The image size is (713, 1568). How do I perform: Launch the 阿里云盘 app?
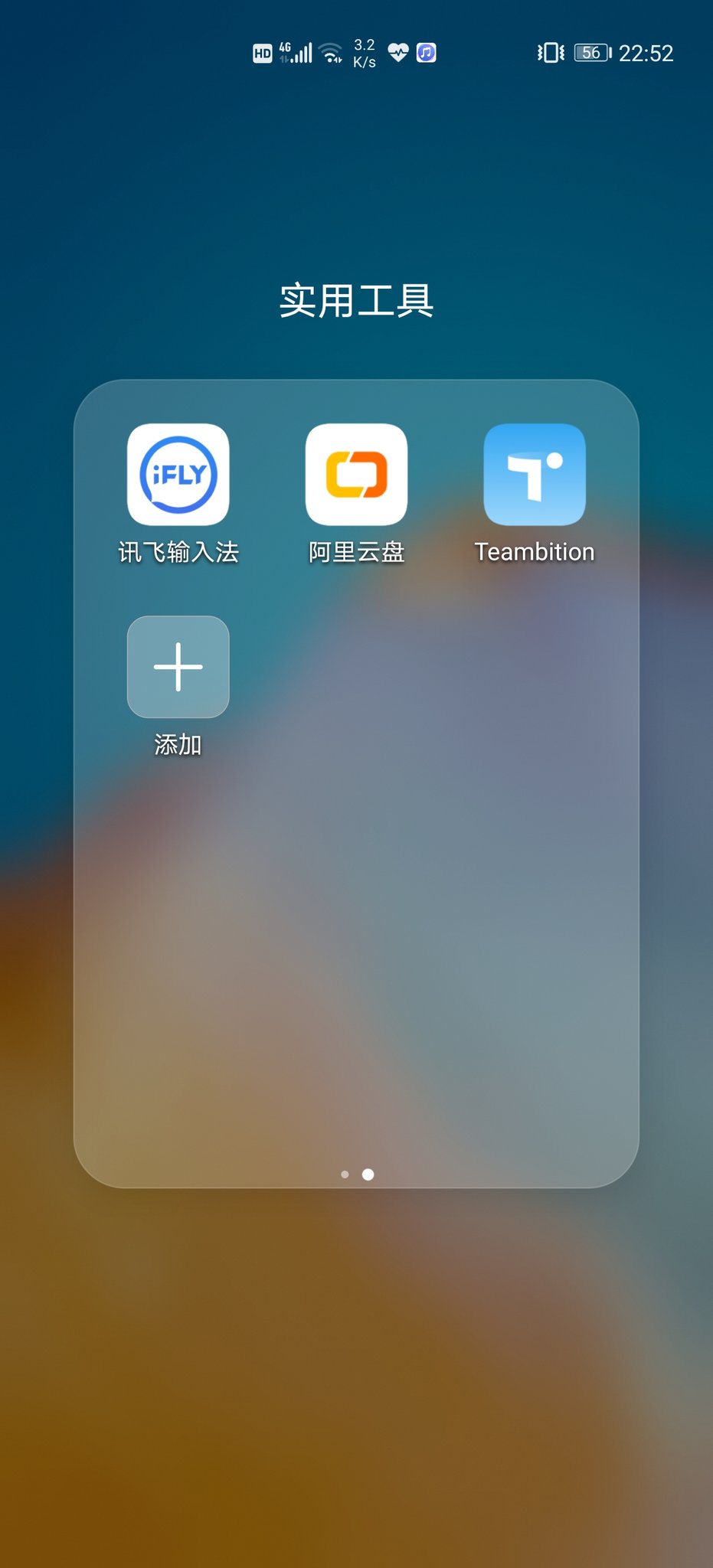pos(356,475)
